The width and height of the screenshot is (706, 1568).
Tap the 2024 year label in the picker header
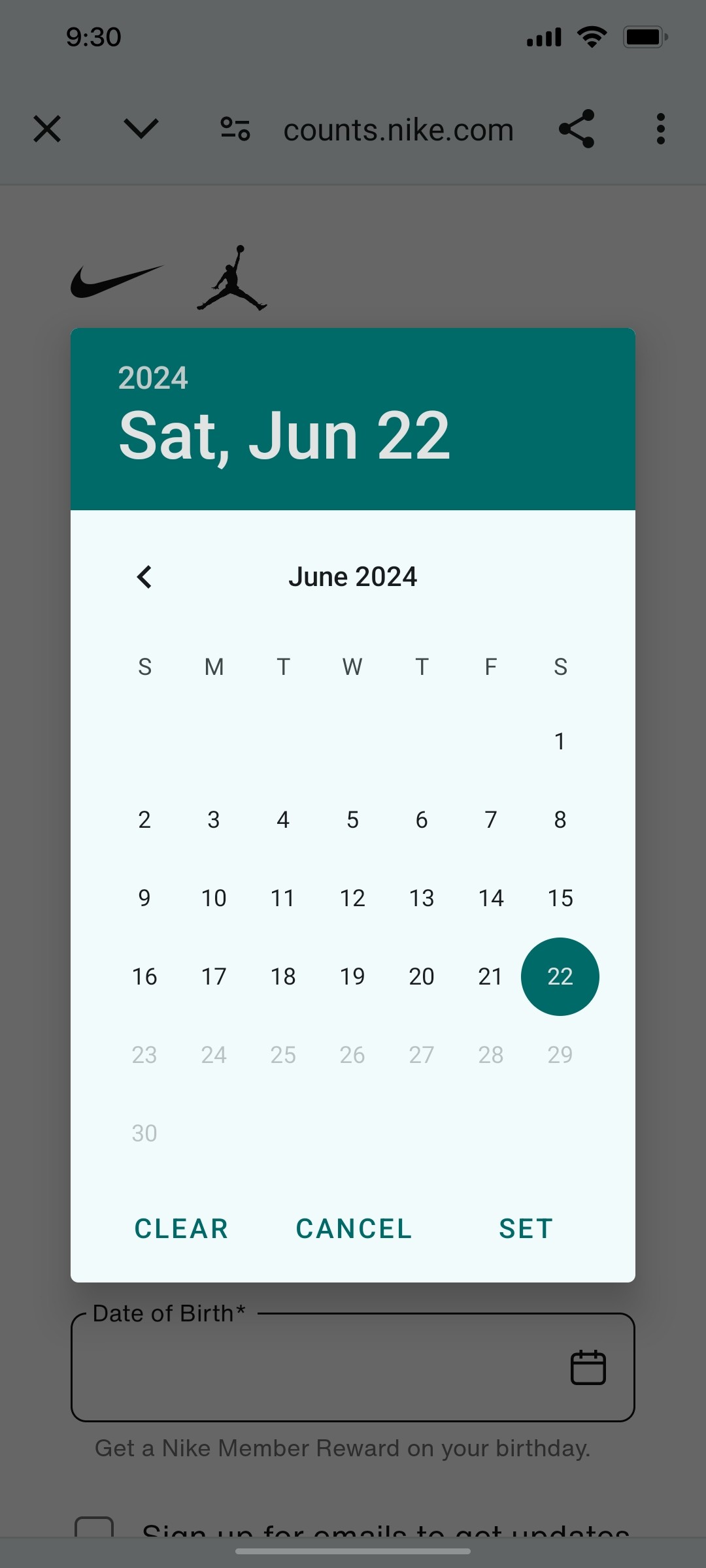pyautogui.click(x=152, y=378)
